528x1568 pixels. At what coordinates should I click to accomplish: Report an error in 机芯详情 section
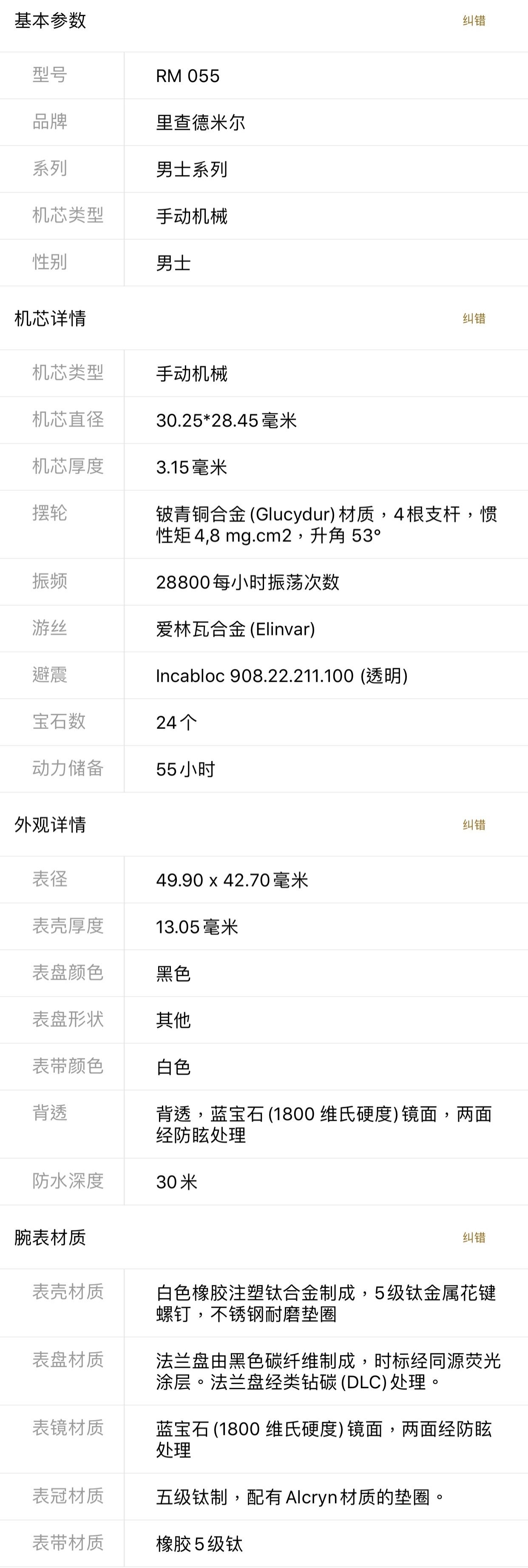(x=474, y=318)
